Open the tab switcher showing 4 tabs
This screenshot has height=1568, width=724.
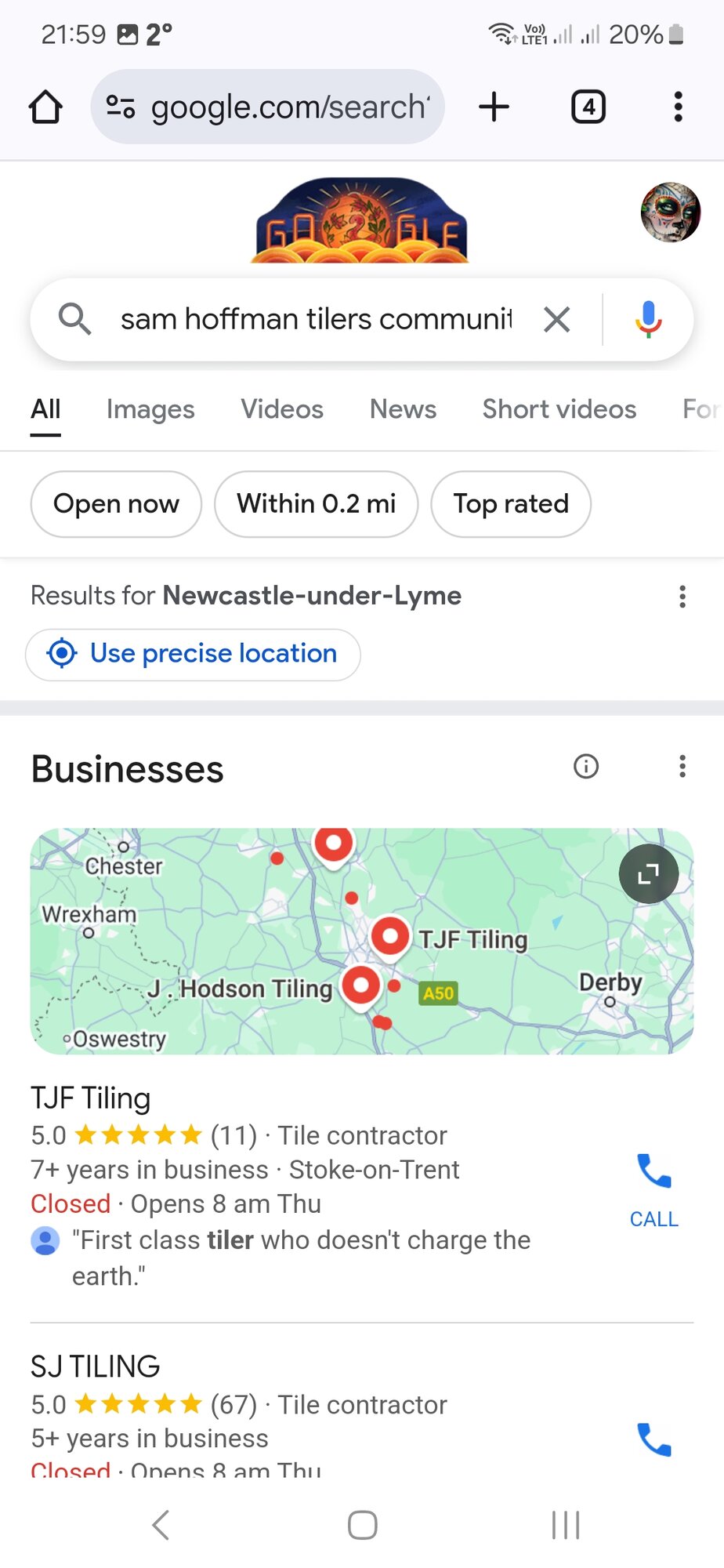[588, 107]
